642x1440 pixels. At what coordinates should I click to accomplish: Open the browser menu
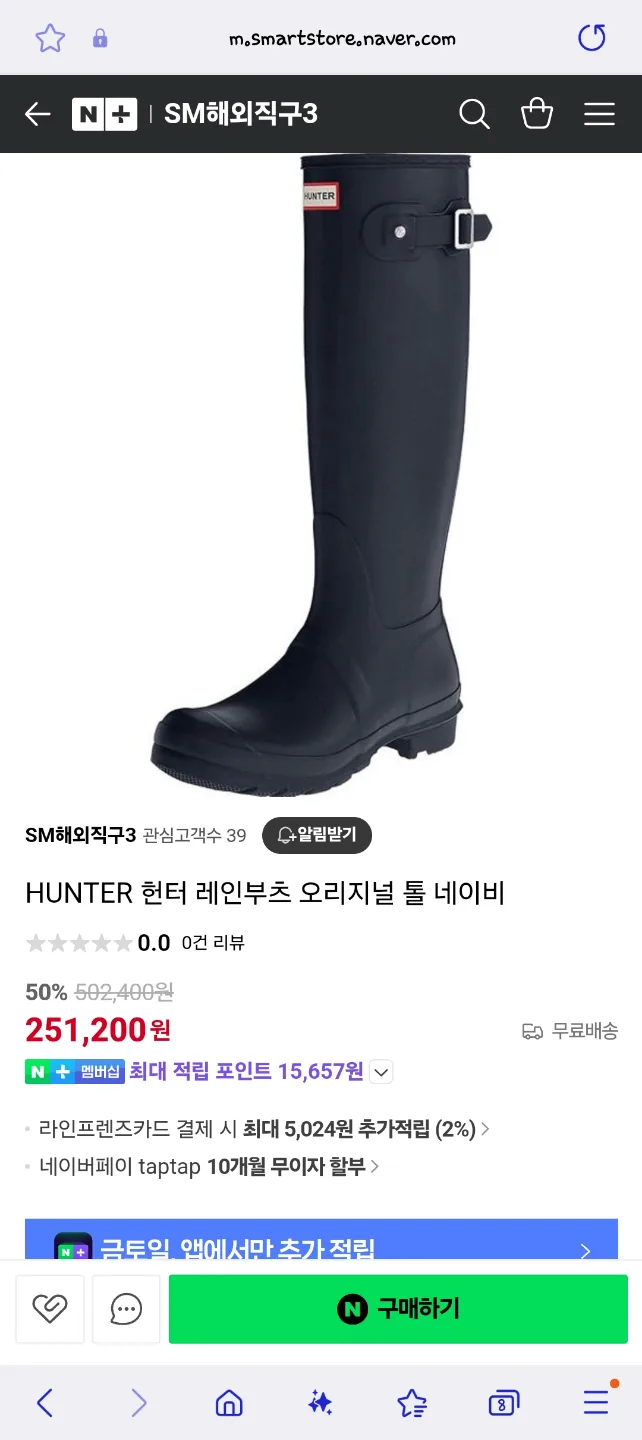coord(597,1402)
